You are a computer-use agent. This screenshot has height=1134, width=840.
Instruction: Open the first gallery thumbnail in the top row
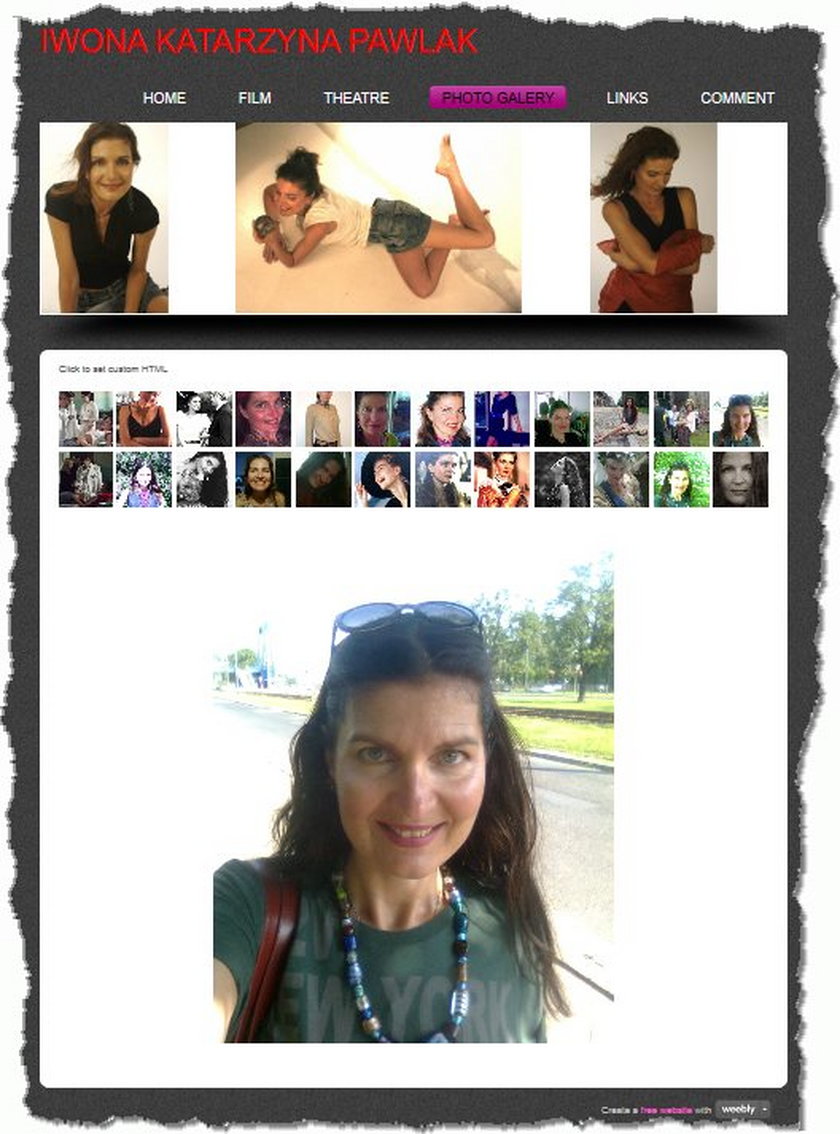pos(85,418)
